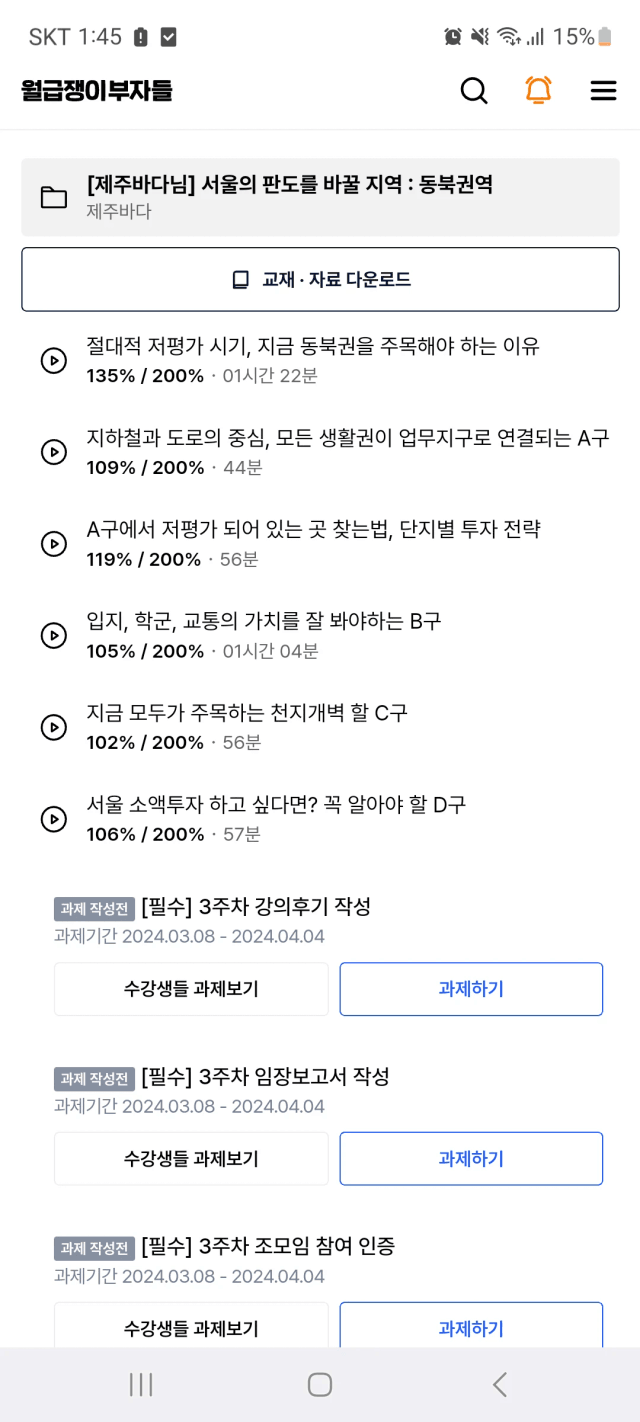
Task: View 수강생들 과제보기 for 조모임 참여 인증
Action: pos(191,1325)
